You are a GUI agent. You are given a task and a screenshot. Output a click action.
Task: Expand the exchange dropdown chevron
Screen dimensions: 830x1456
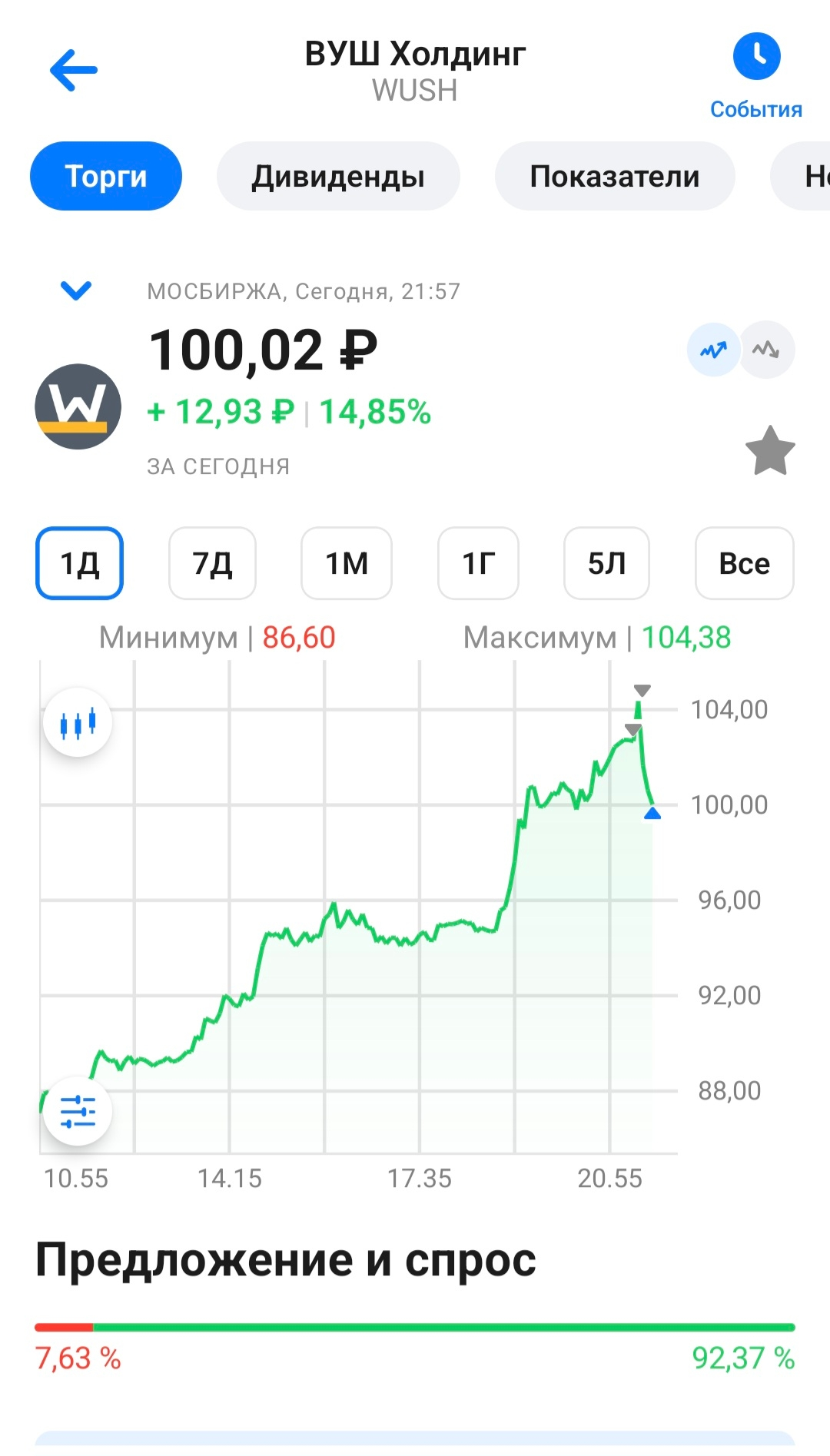click(x=76, y=290)
